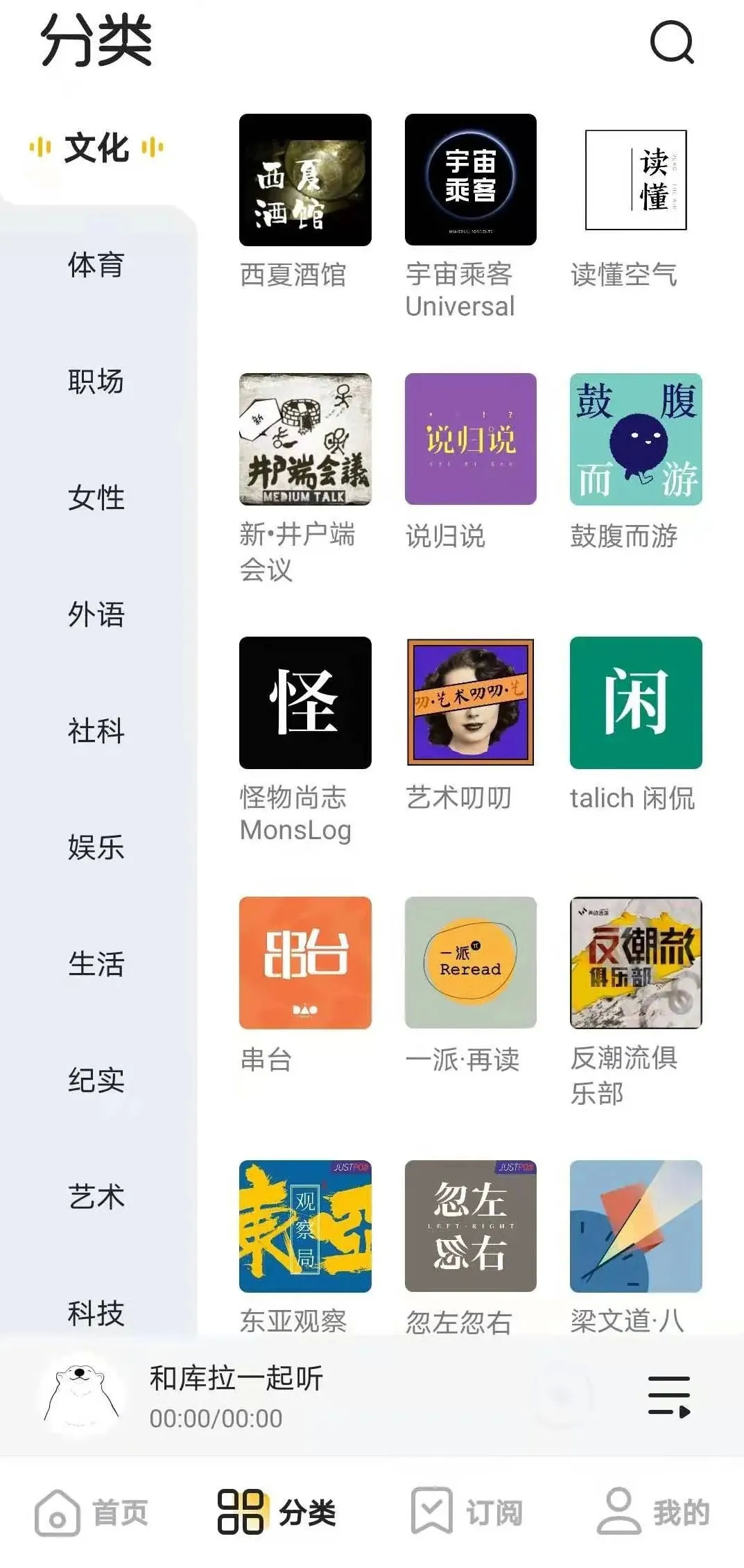Open the search icon
The width and height of the screenshot is (744, 1568).
click(x=671, y=42)
